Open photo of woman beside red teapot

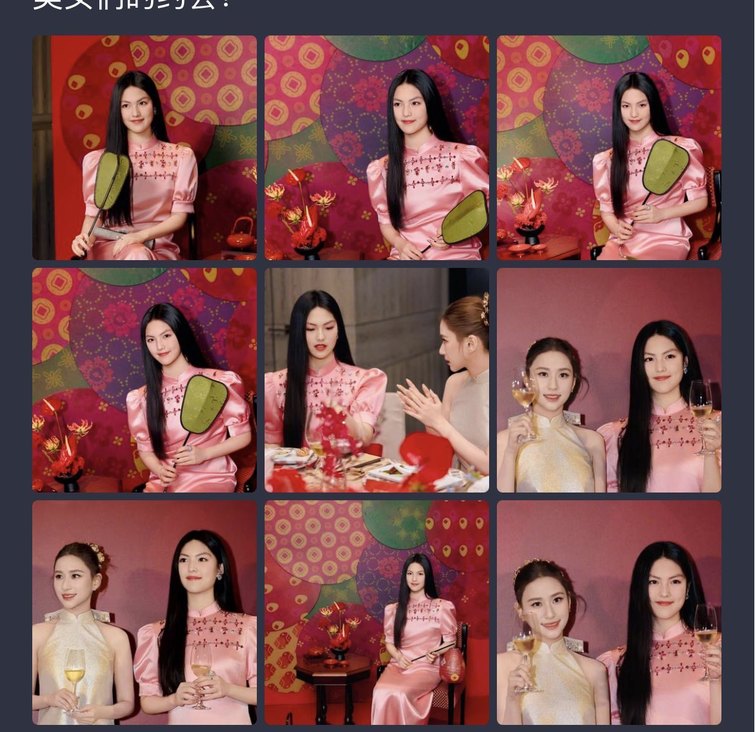click(x=144, y=148)
